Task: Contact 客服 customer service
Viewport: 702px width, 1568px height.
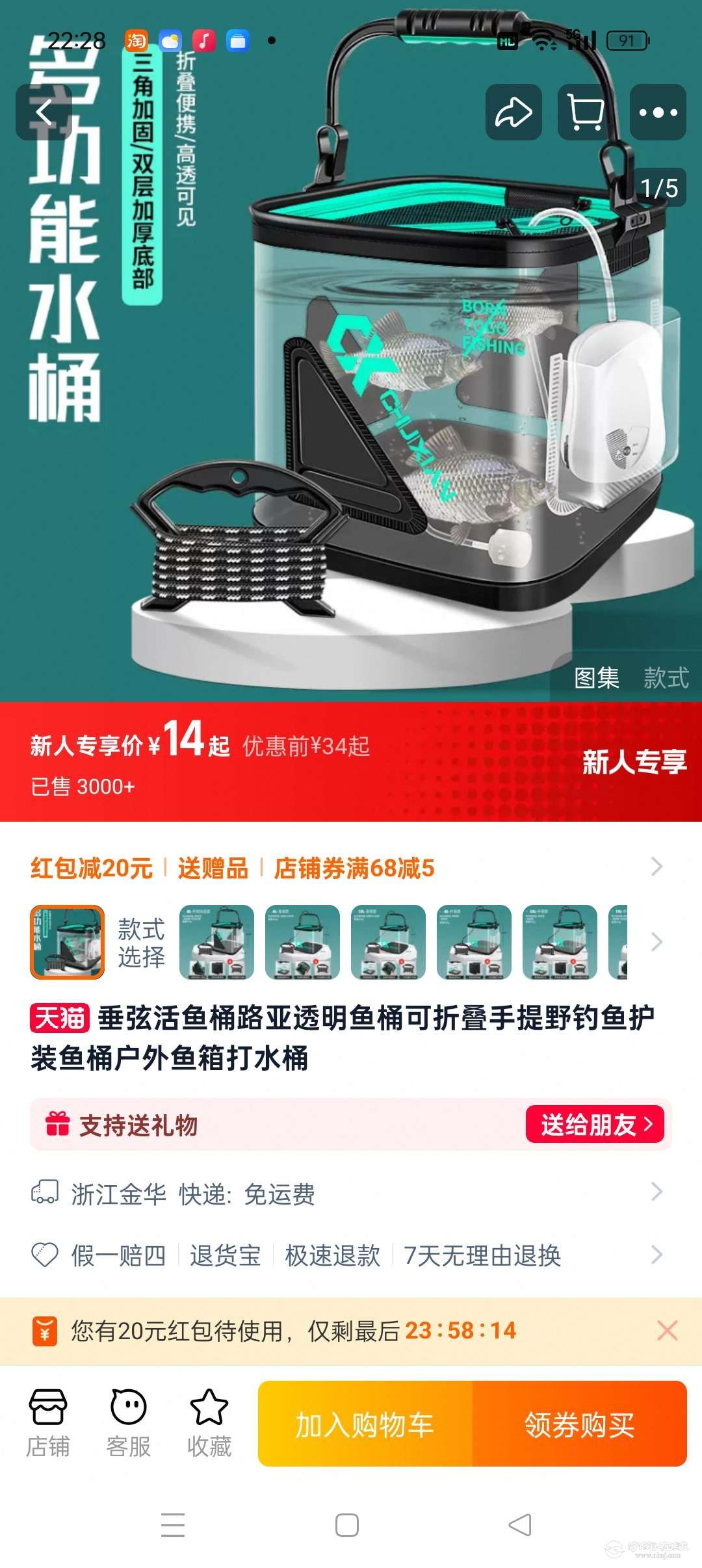Action: click(128, 1424)
